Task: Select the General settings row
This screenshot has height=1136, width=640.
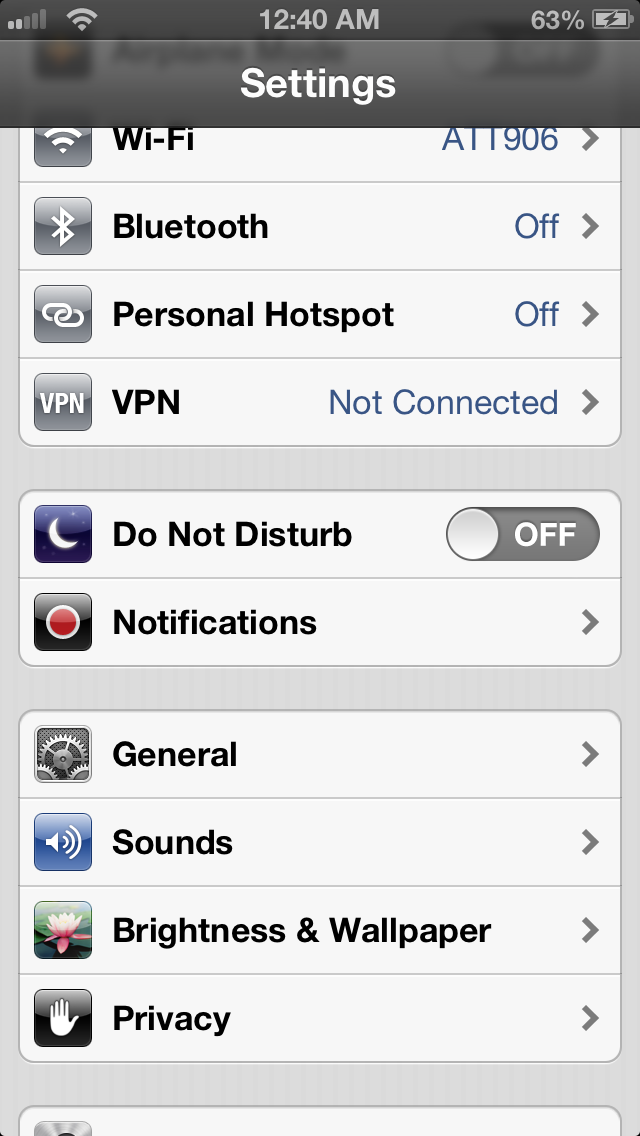Action: point(320,755)
